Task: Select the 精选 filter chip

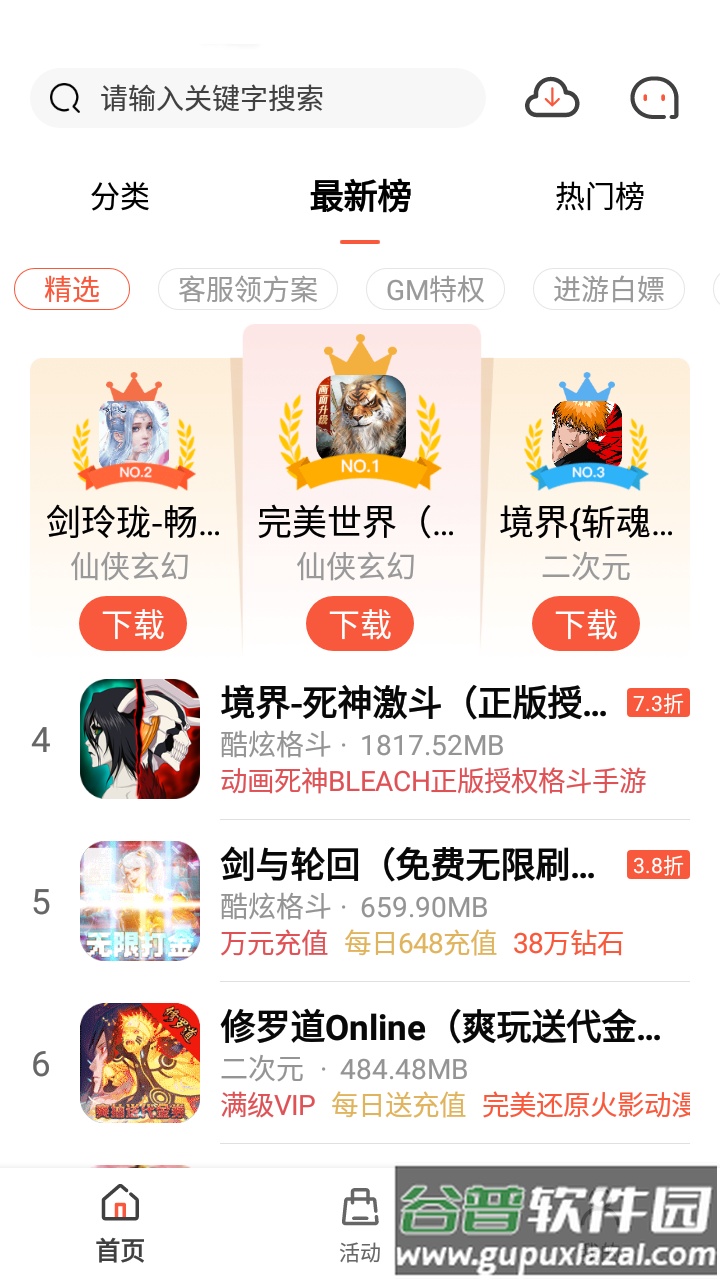Action: point(71,289)
